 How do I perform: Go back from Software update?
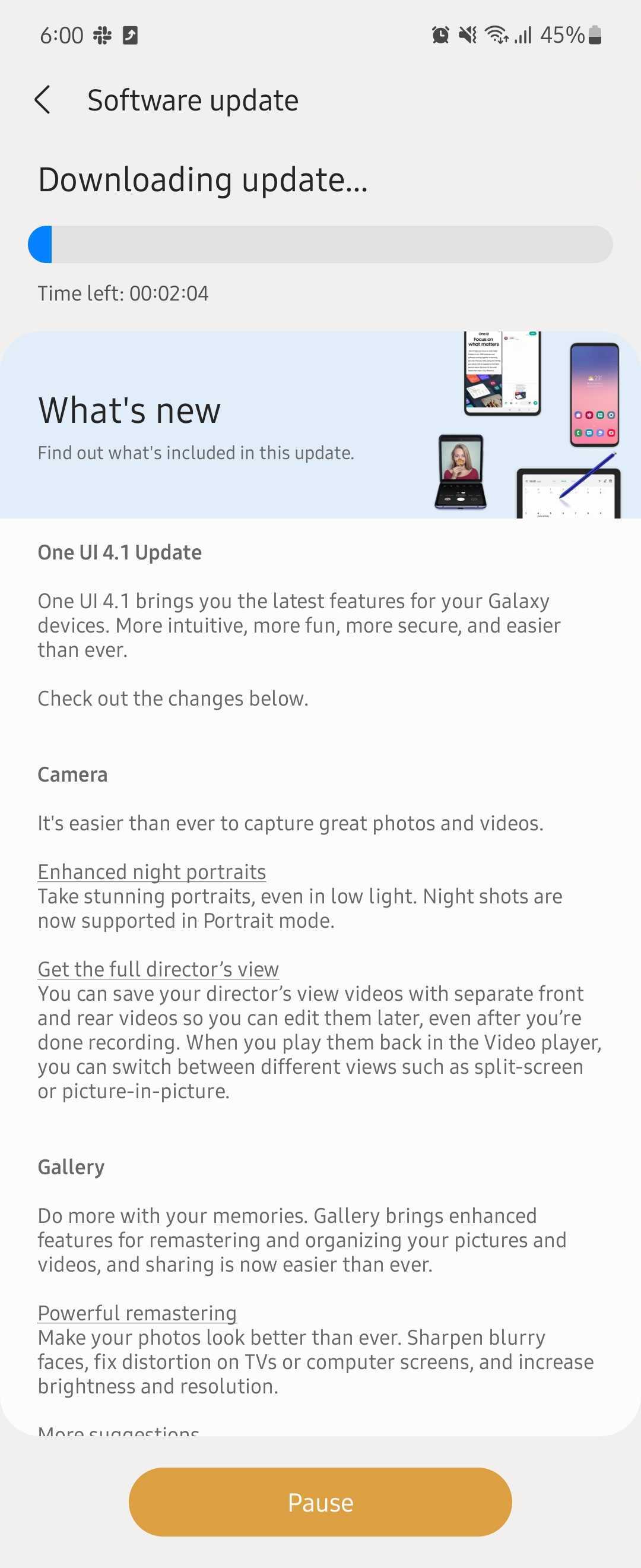pos(43,100)
